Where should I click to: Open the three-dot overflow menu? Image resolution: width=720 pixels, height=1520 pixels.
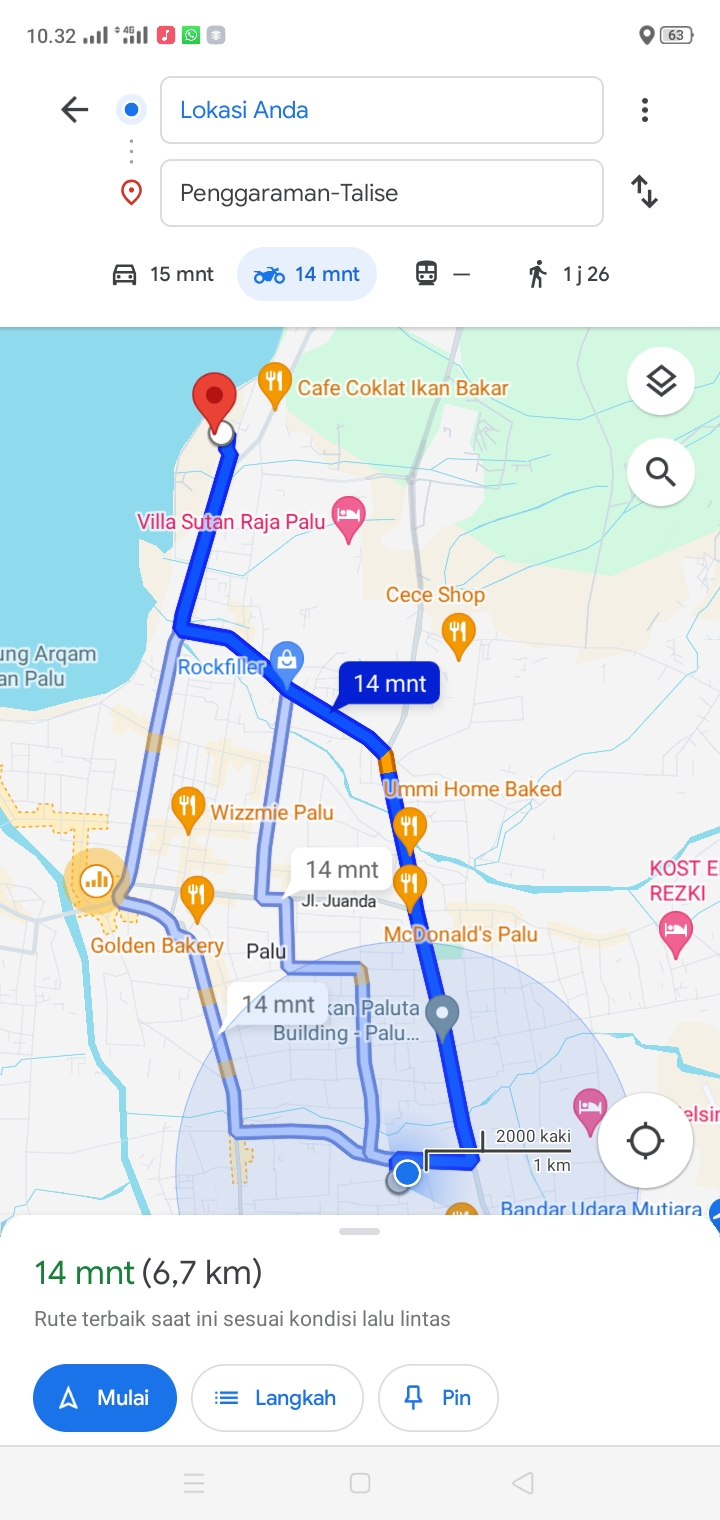(645, 110)
